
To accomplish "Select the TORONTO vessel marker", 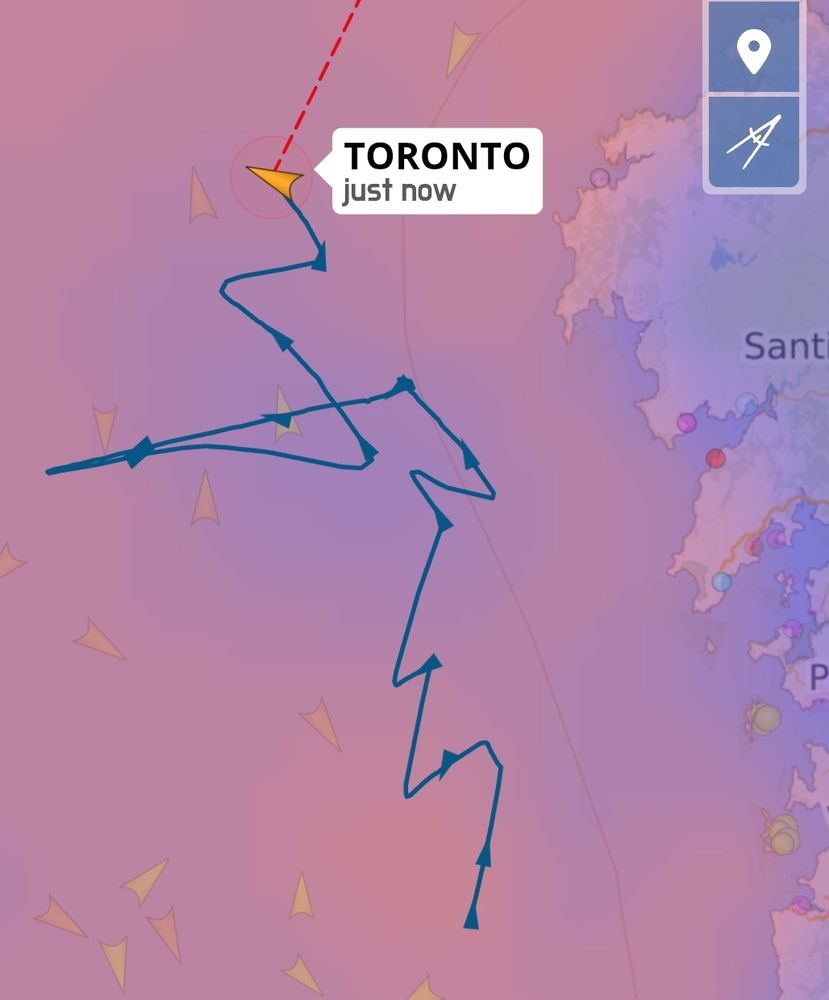I will pyautogui.click(x=274, y=180).
